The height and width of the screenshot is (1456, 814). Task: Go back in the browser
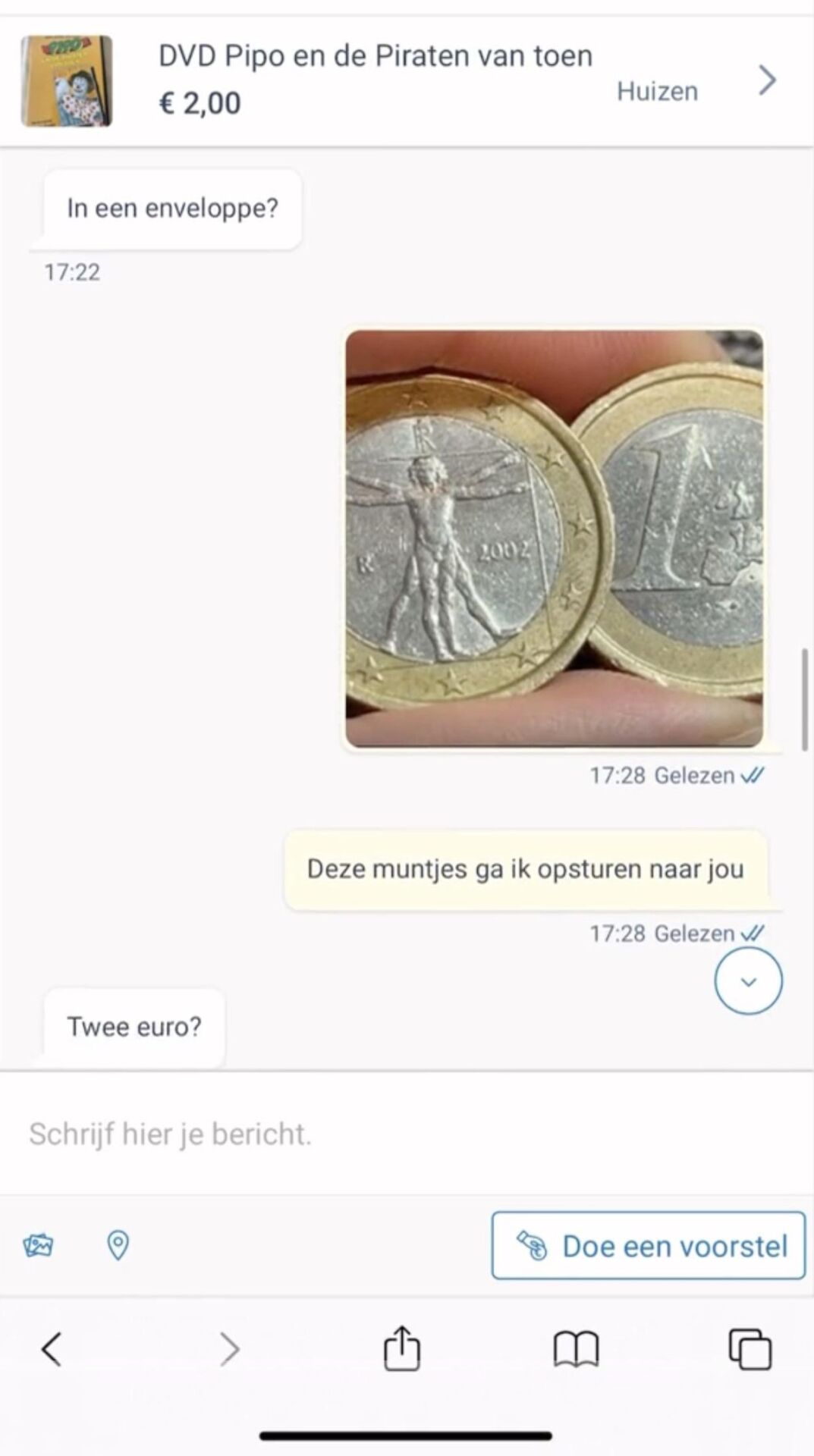point(52,1350)
